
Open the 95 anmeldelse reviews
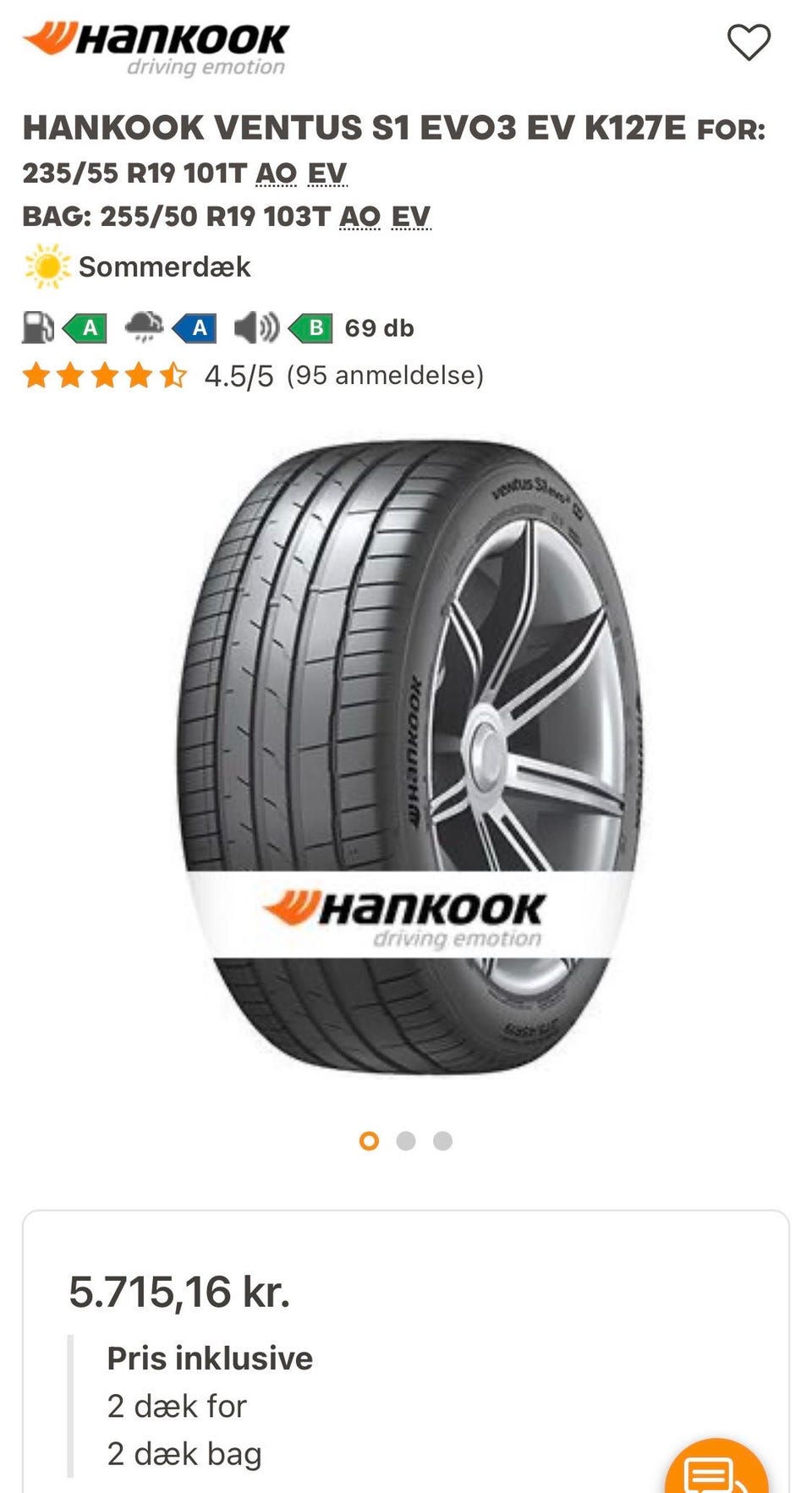click(x=386, y=375)
